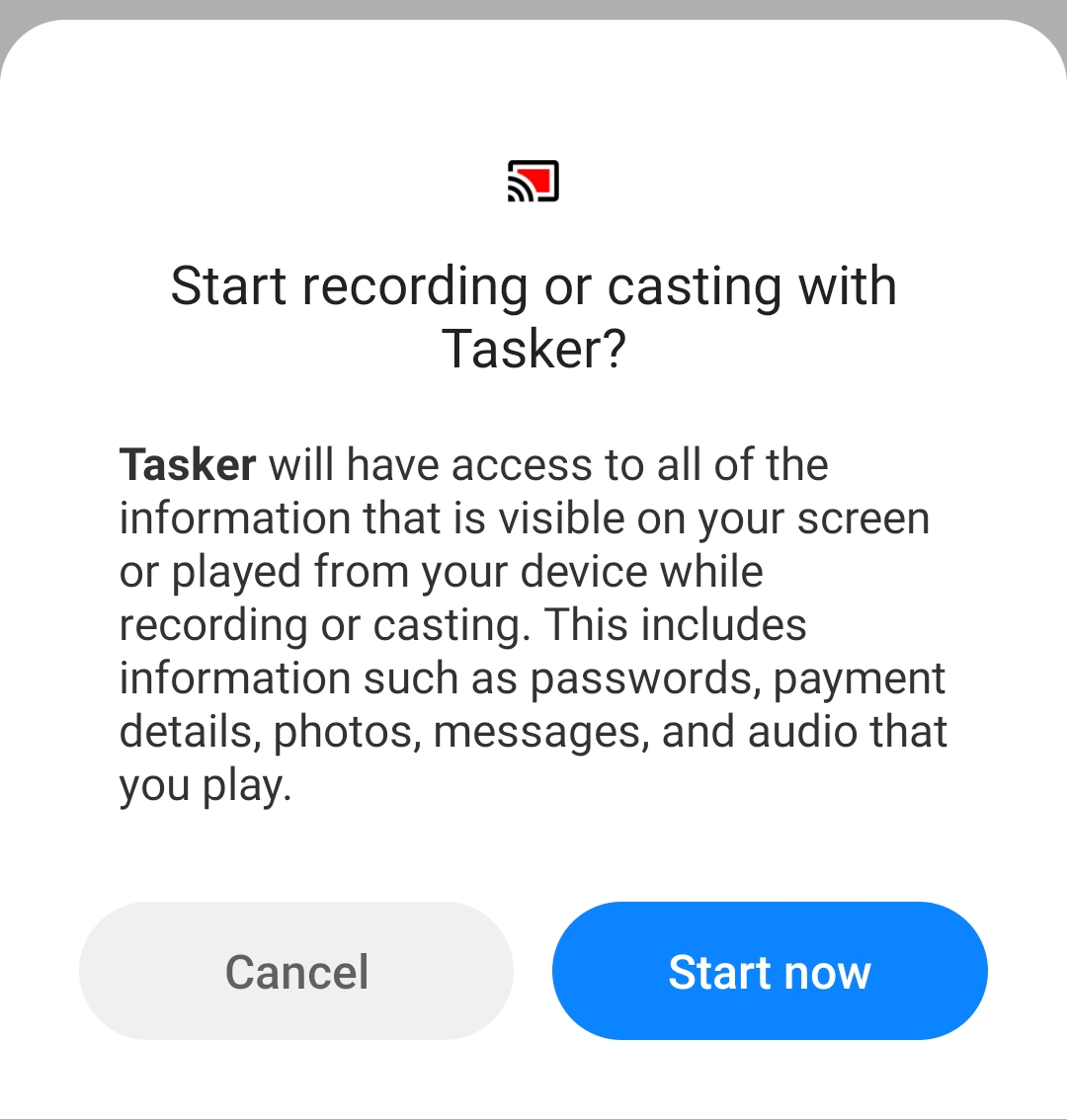Tap Start now to begin recording
Viewport: 1067px width, 1120px height.
[770, 971]
